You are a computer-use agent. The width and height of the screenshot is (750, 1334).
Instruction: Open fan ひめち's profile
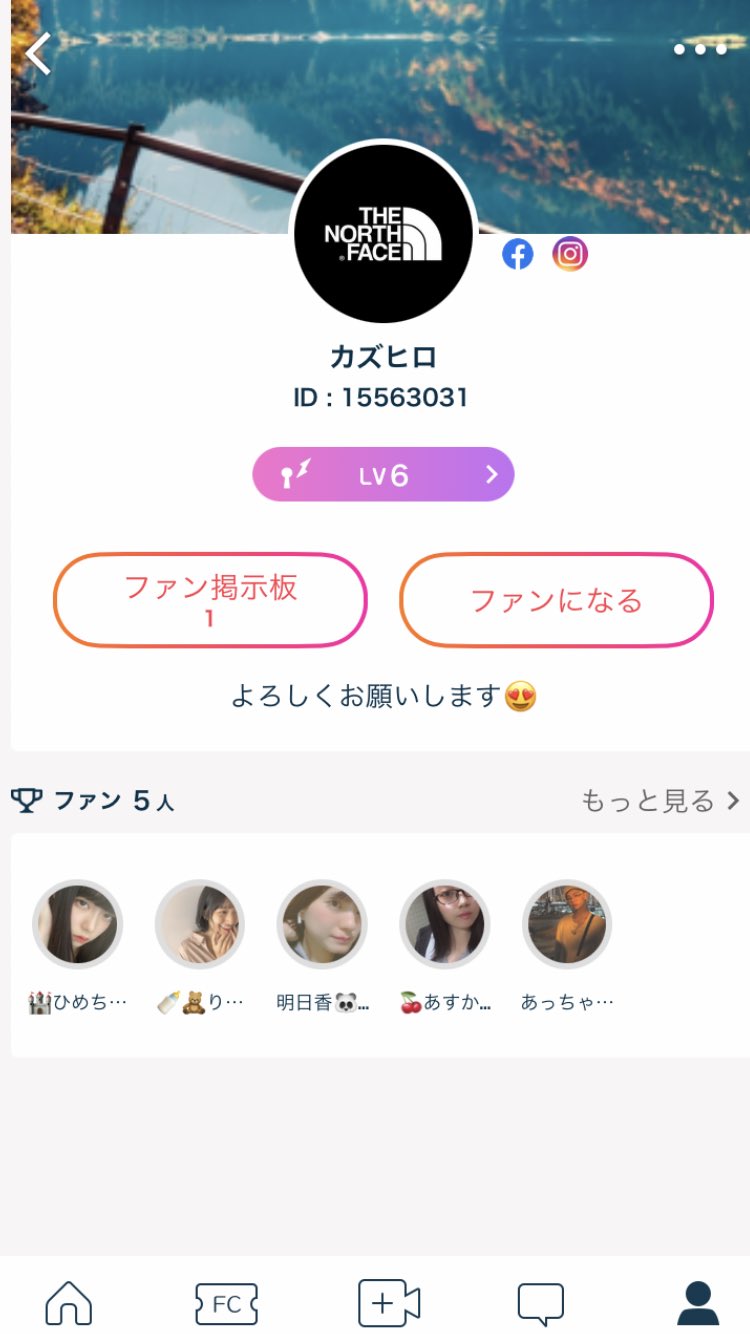point(78,925)
